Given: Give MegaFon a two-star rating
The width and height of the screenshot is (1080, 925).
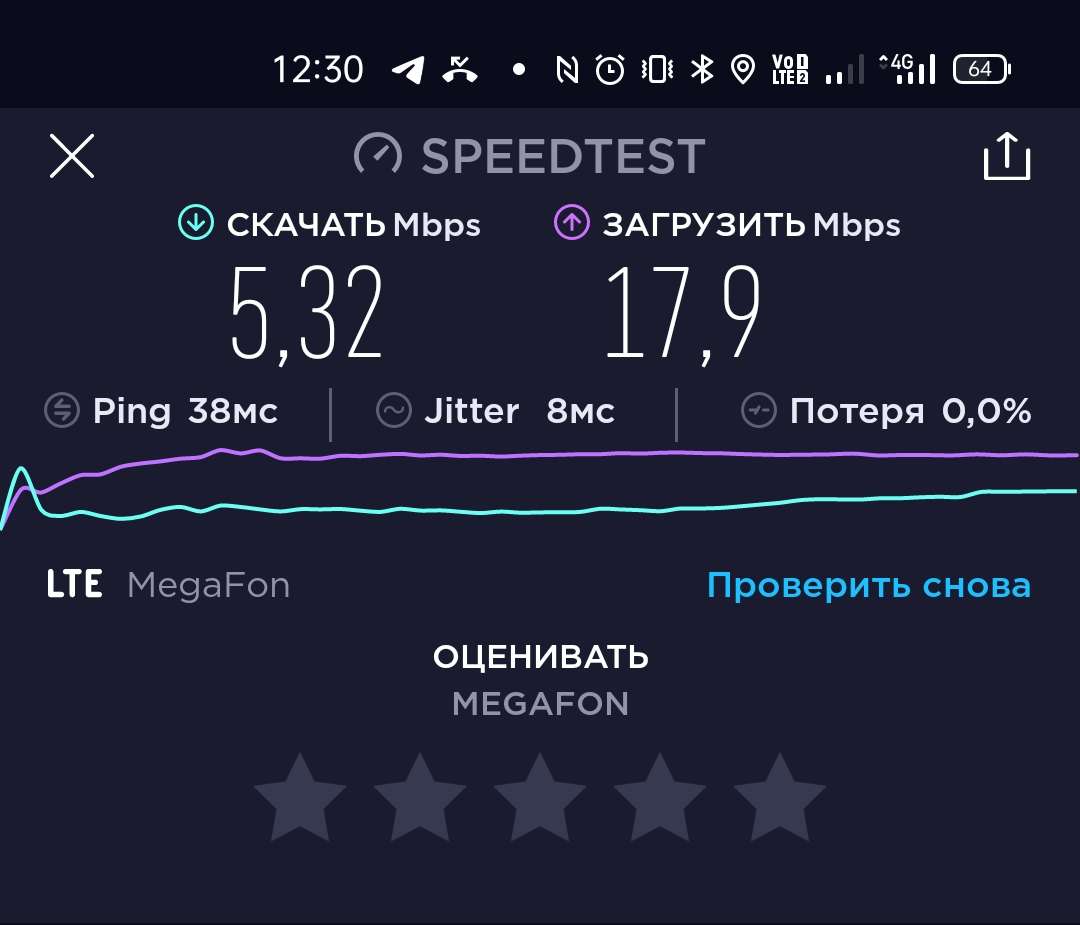Looking at the screenshot, I should tap(420, 798).
